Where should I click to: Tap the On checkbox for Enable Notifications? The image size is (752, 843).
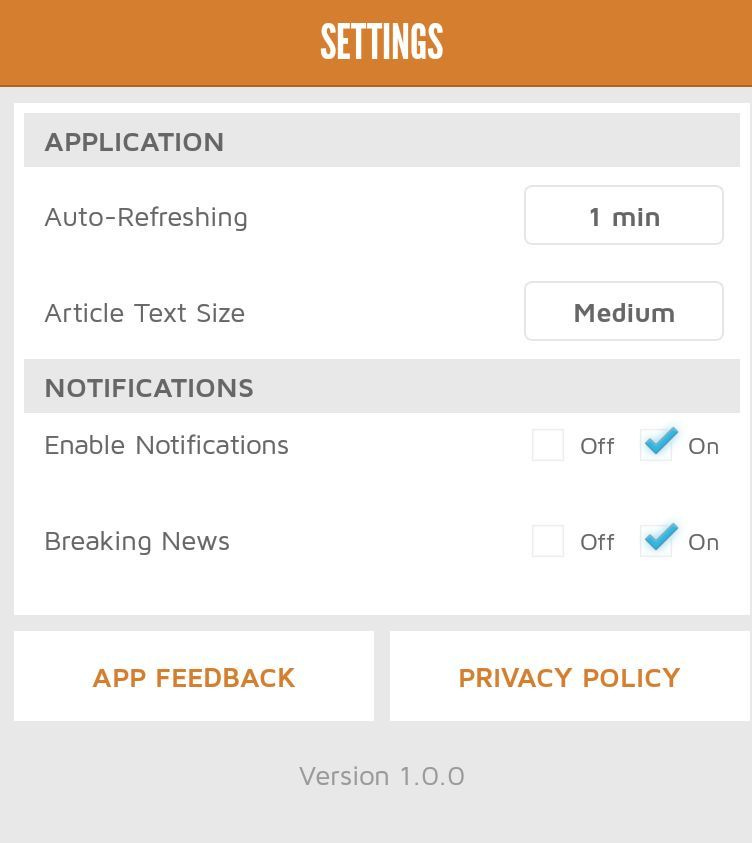coord(656,445)
